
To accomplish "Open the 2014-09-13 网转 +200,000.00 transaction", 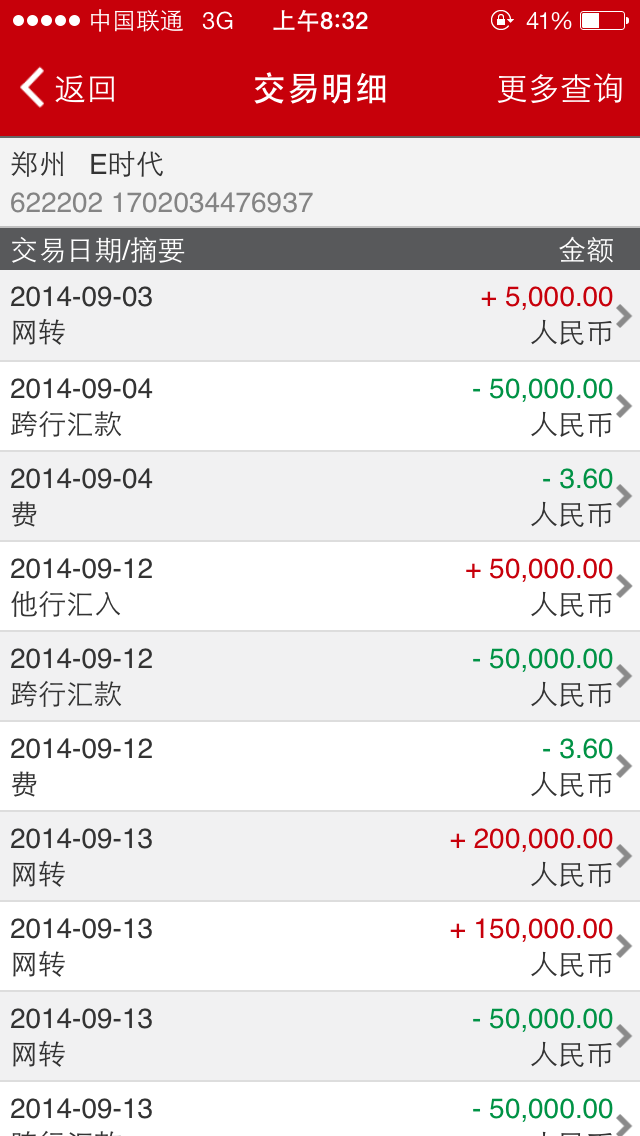I will [320, 856].
